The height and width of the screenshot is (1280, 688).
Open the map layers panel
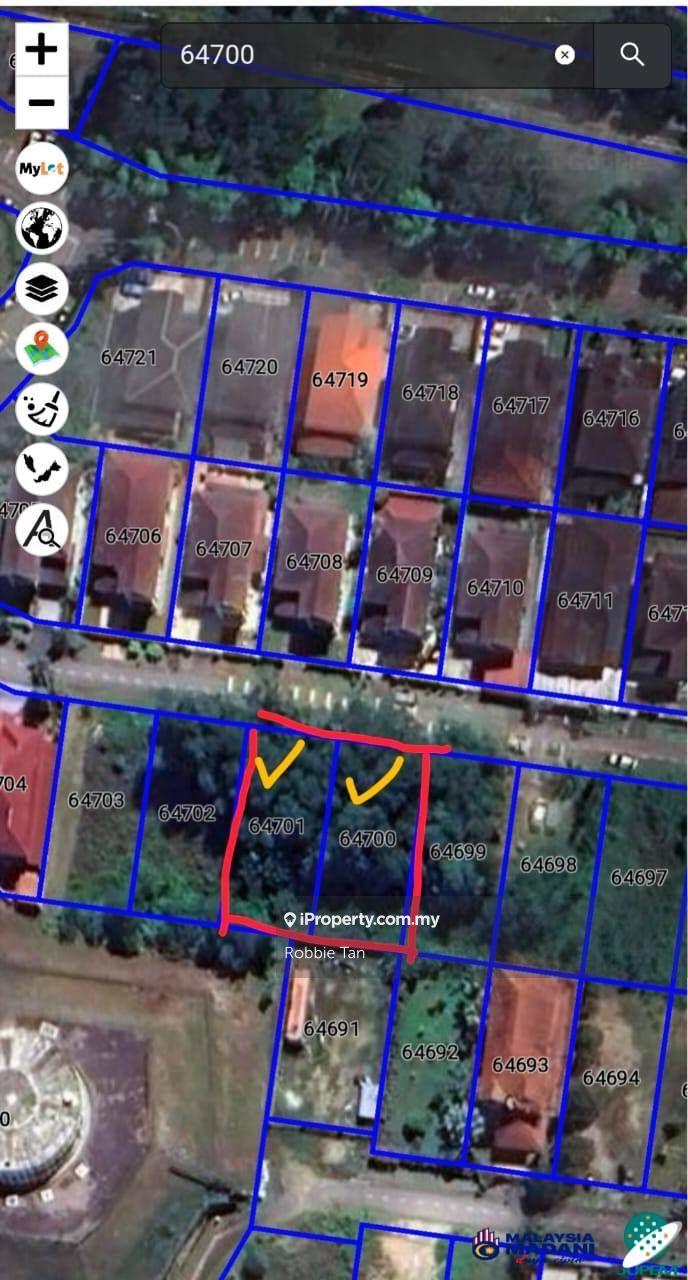coord(42,290)
